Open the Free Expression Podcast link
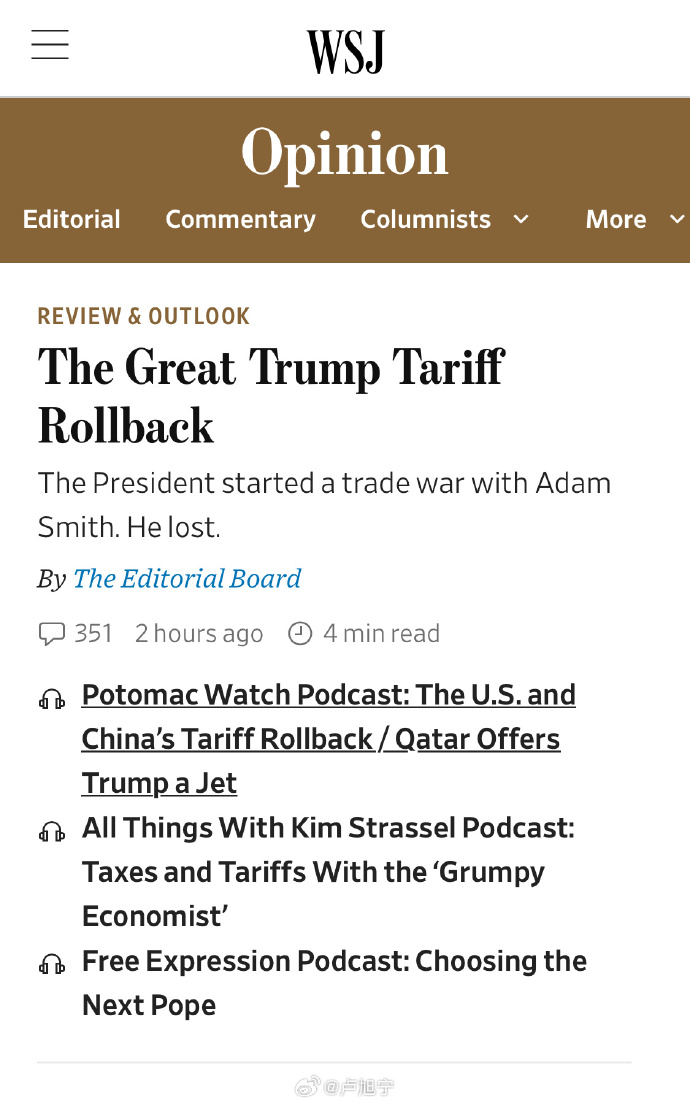Image resolution: width=690 pixels, height=1103 pixels. click(334, 983)
